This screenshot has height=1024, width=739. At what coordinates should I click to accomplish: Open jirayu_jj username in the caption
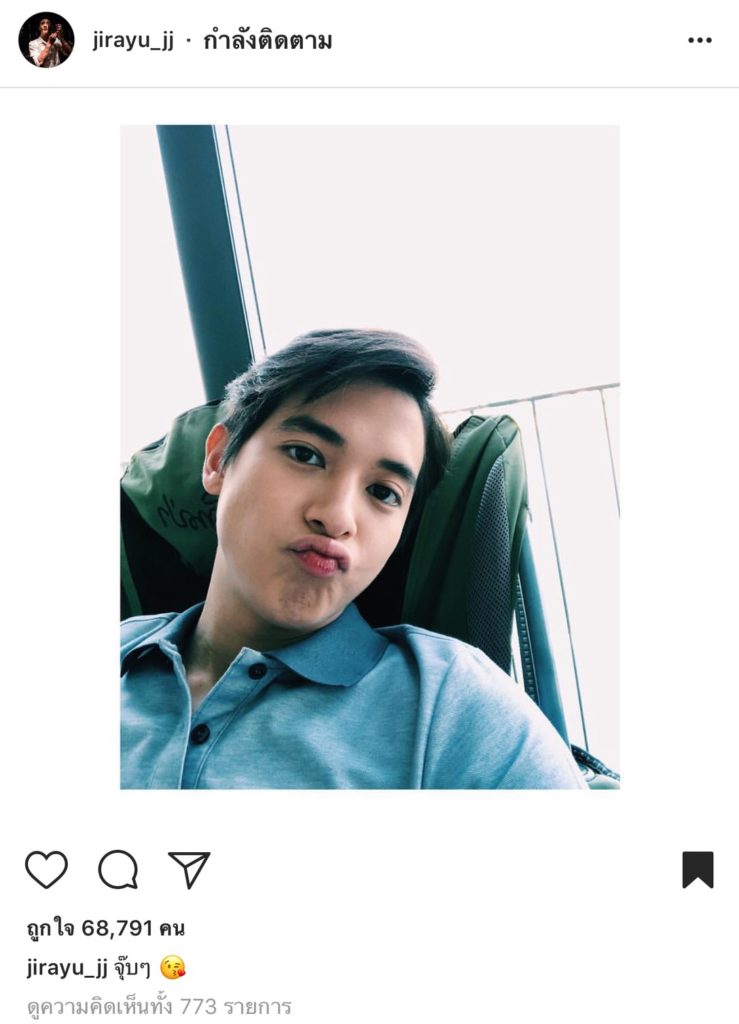[66, 967]
